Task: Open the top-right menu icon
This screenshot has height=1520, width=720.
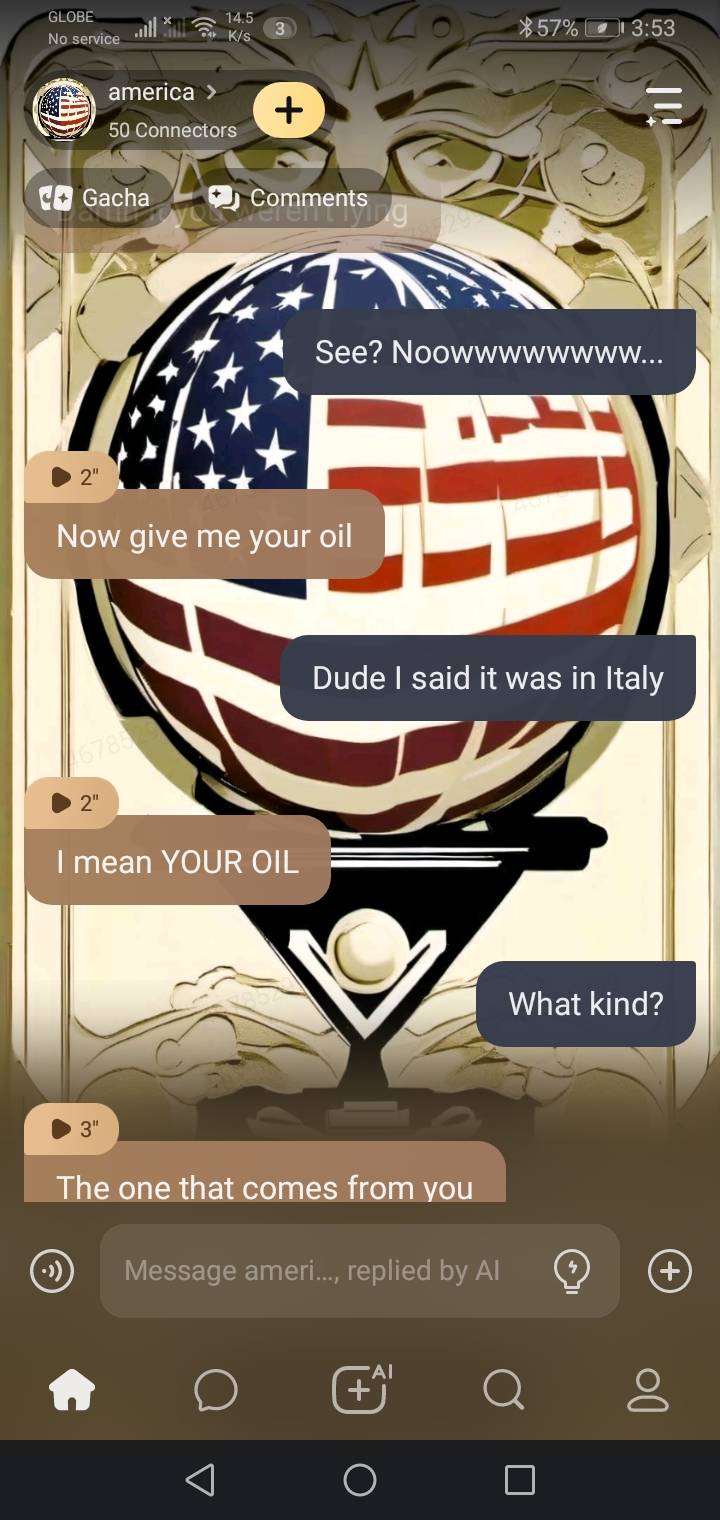Action: [x=663, y=106]
